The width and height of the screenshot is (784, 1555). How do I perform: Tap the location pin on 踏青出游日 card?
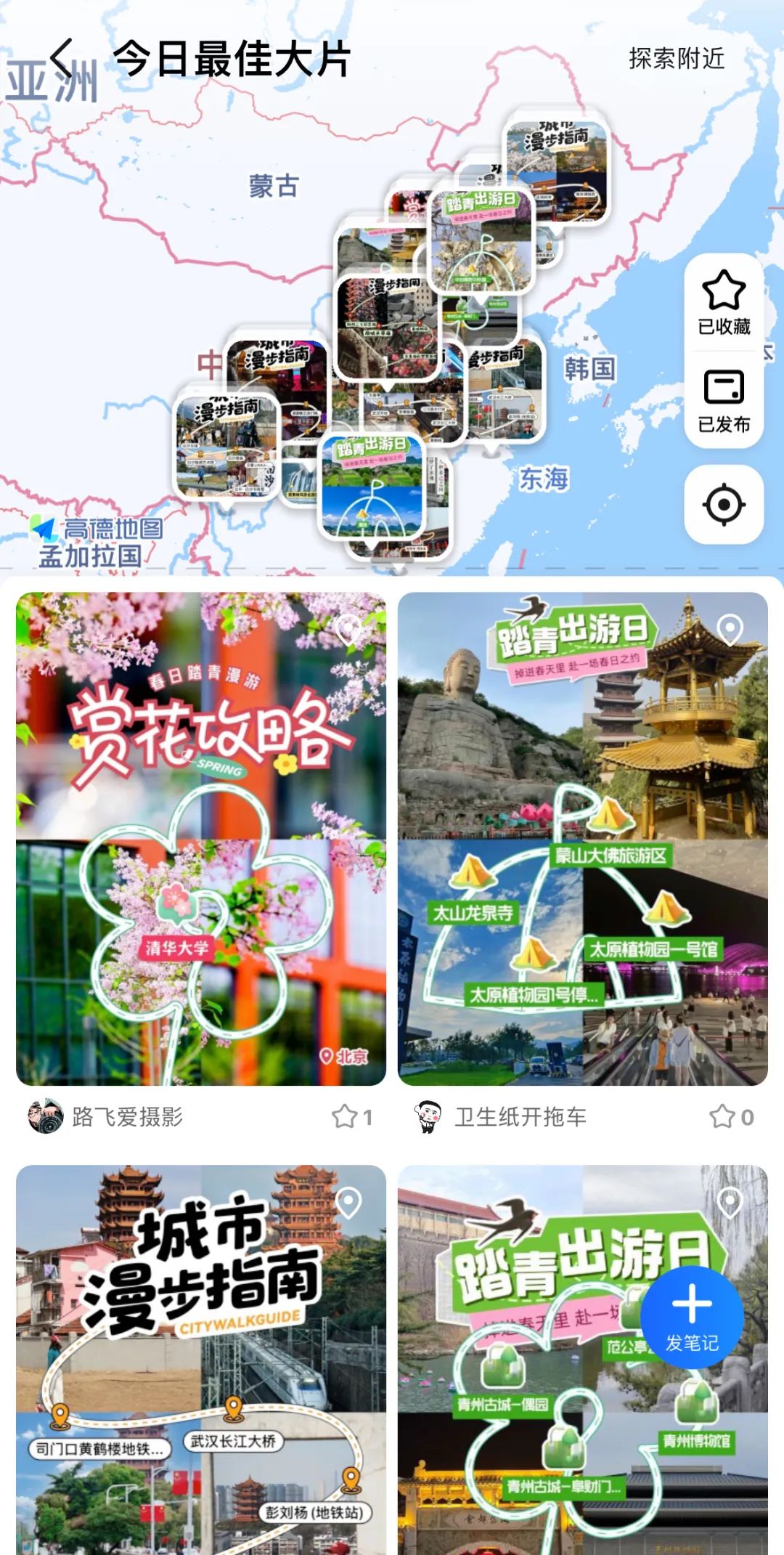click(727, 629)
